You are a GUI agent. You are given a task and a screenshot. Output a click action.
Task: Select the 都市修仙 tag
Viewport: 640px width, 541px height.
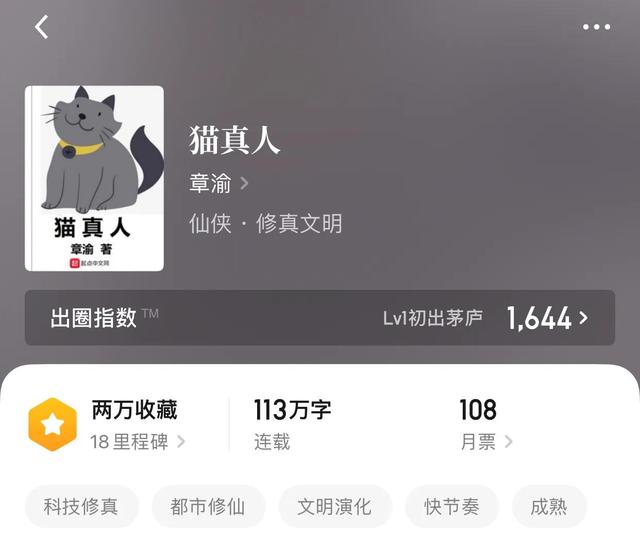tap(208, 506)
